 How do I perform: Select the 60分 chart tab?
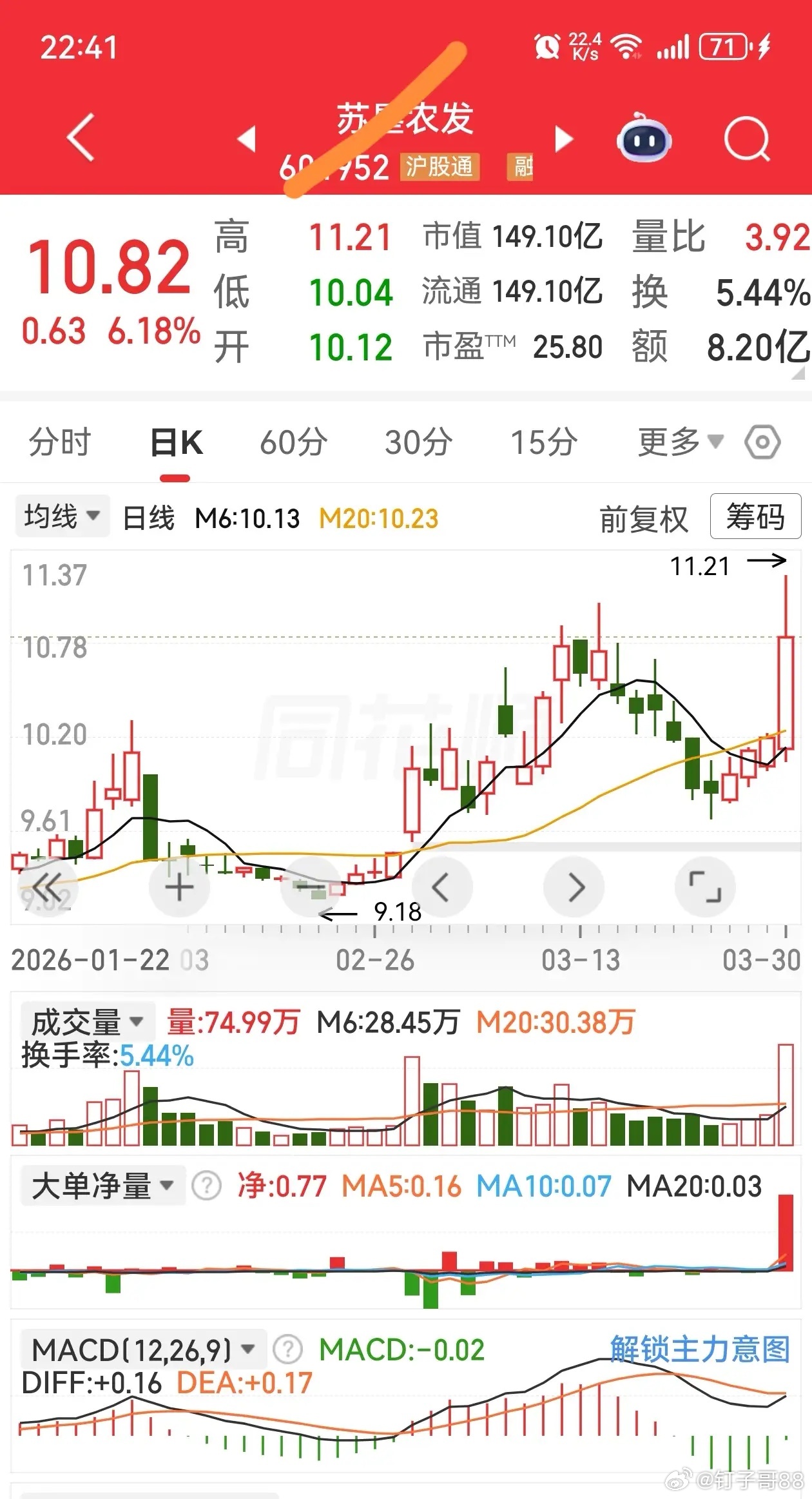click(293, 442)
